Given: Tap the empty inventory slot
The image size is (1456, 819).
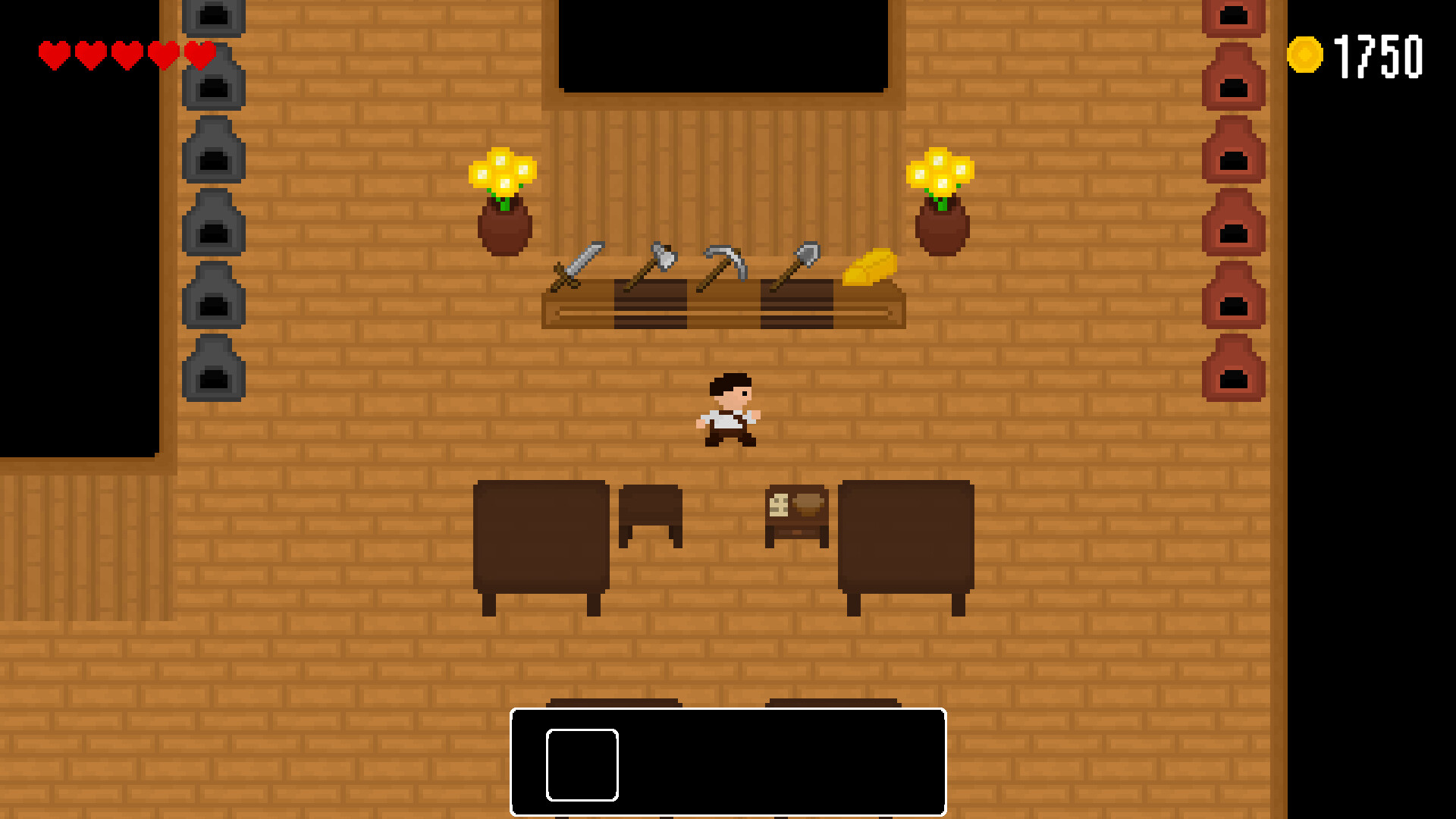Looking at the screenshot, I should [582, 764].
